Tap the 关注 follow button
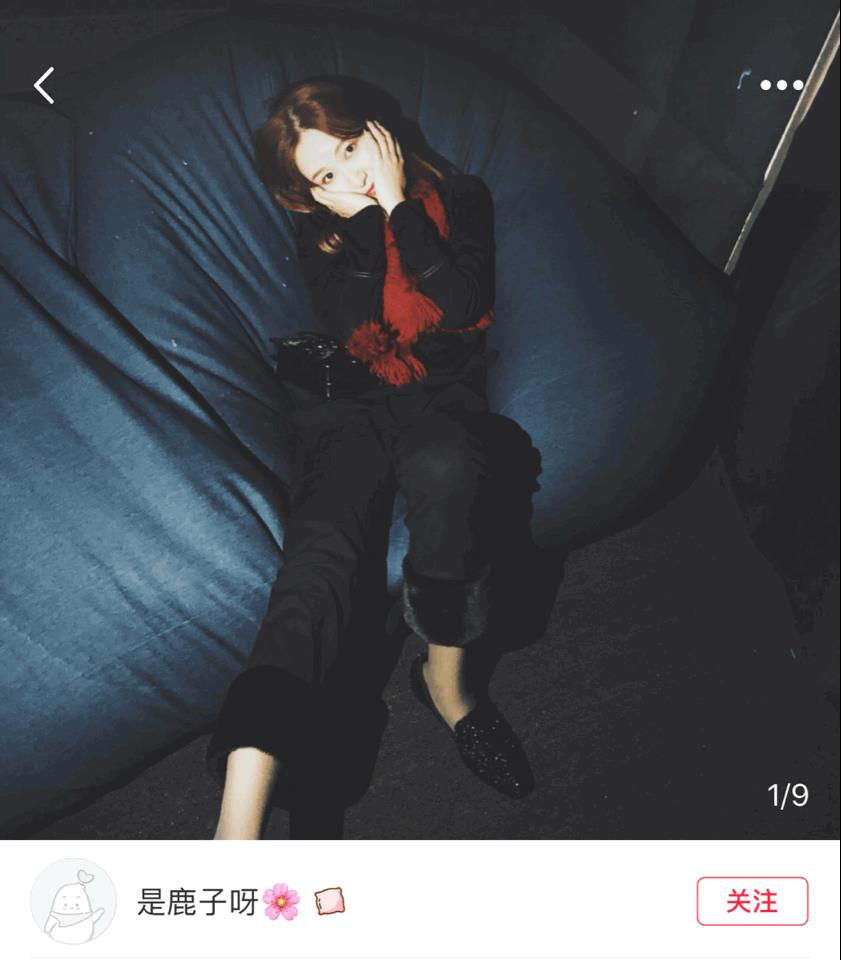 click(x=752, y=901)
